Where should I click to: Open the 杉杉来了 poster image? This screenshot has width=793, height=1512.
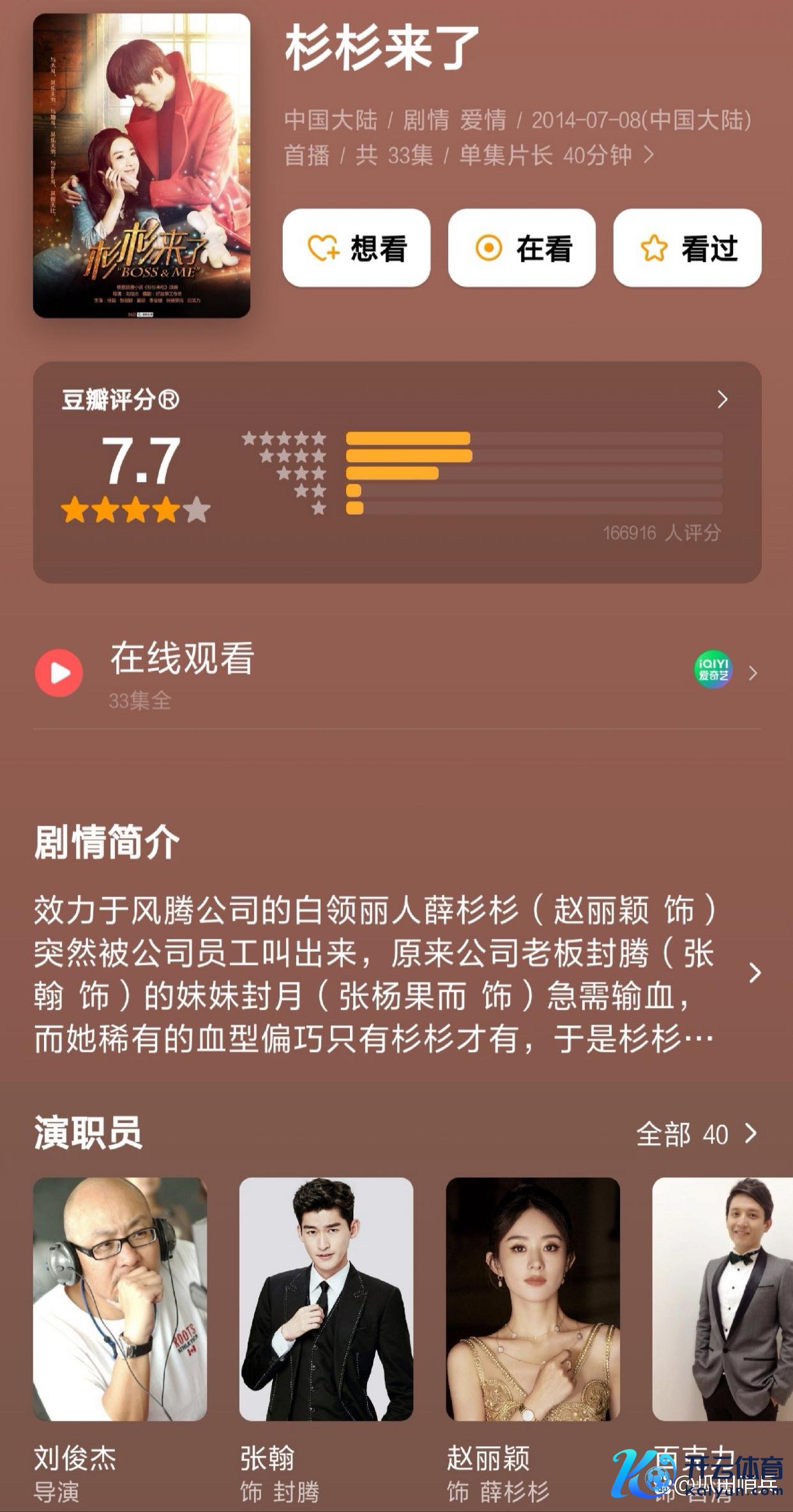pos(141,165)
